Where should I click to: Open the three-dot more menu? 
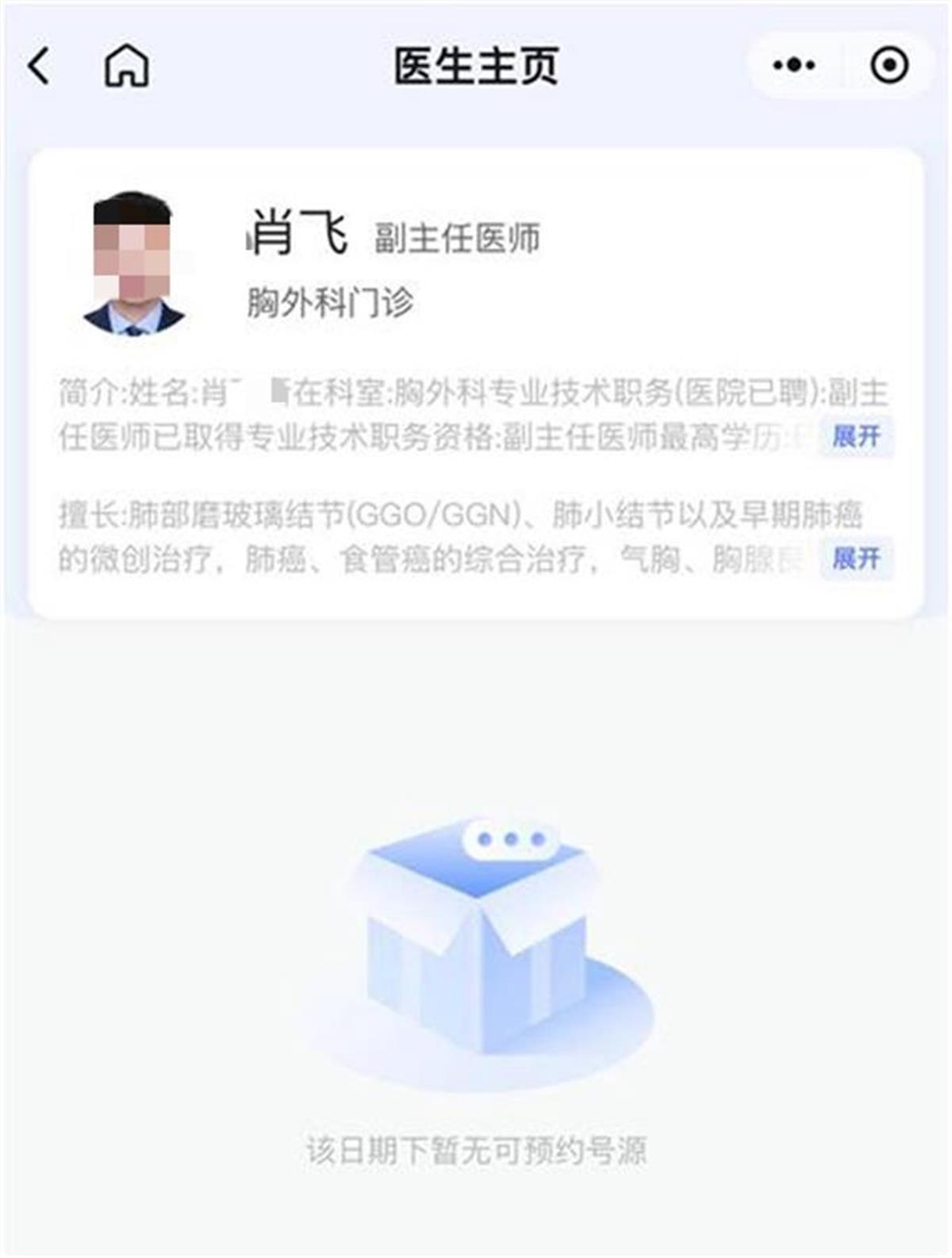pos(793,65)
